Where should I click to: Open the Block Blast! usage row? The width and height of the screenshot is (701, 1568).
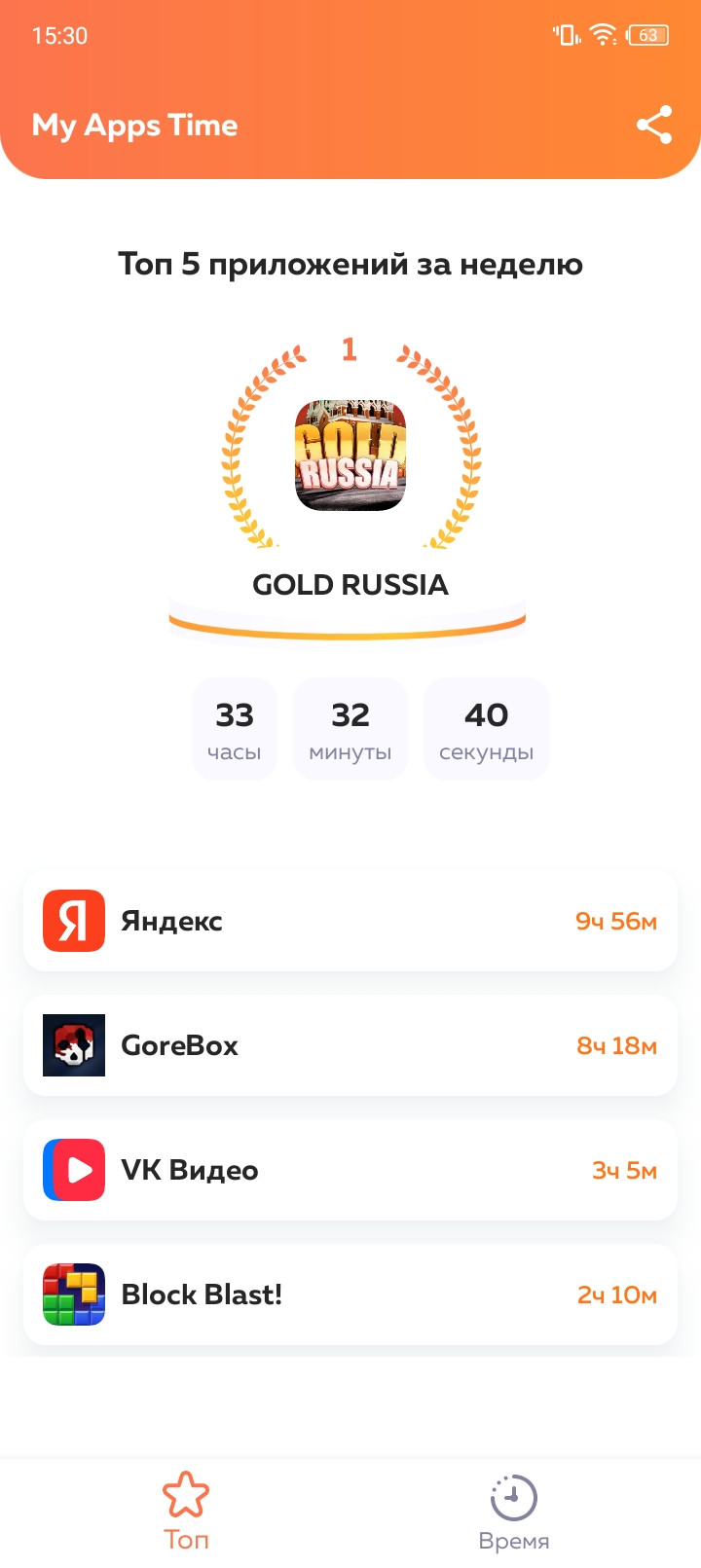(350, 1295)
